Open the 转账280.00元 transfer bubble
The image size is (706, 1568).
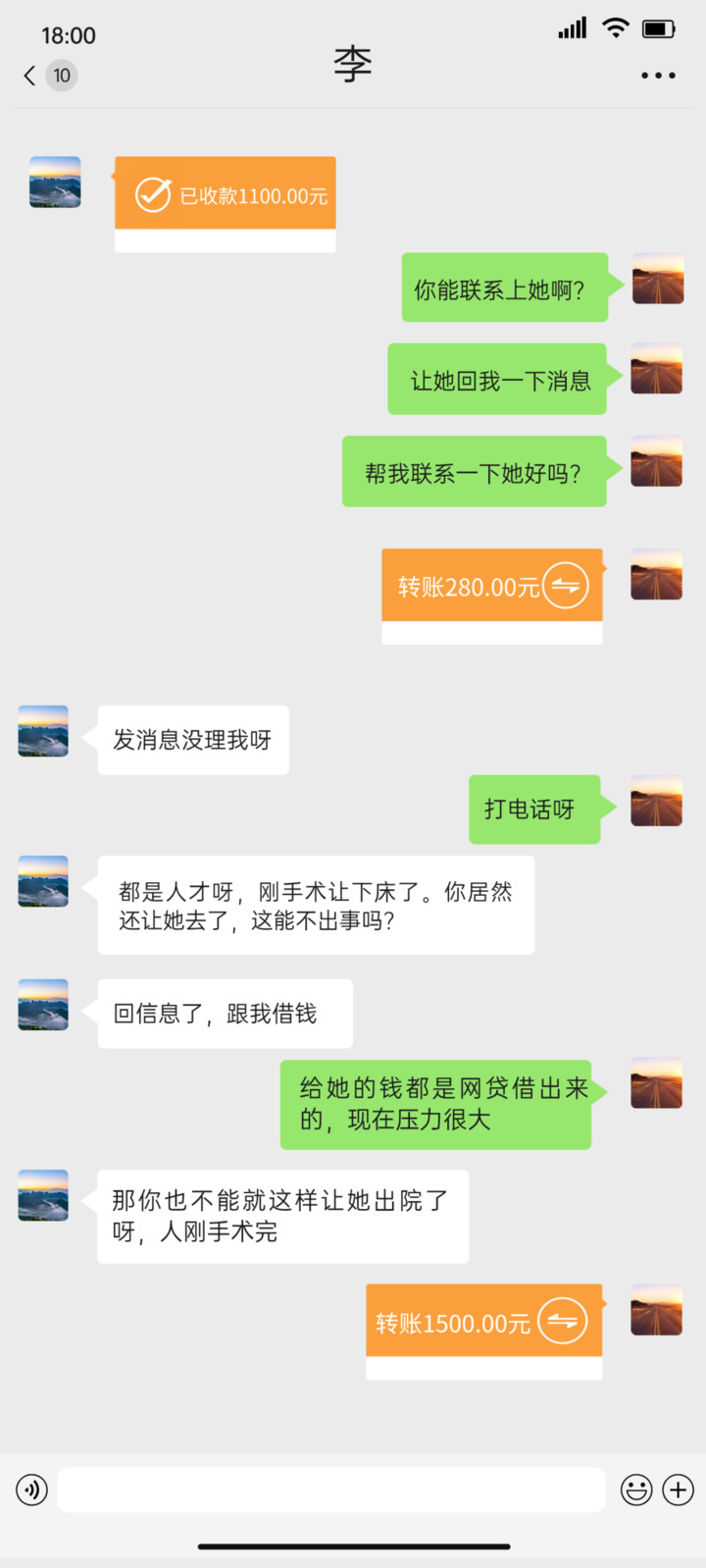coord(491,587)
